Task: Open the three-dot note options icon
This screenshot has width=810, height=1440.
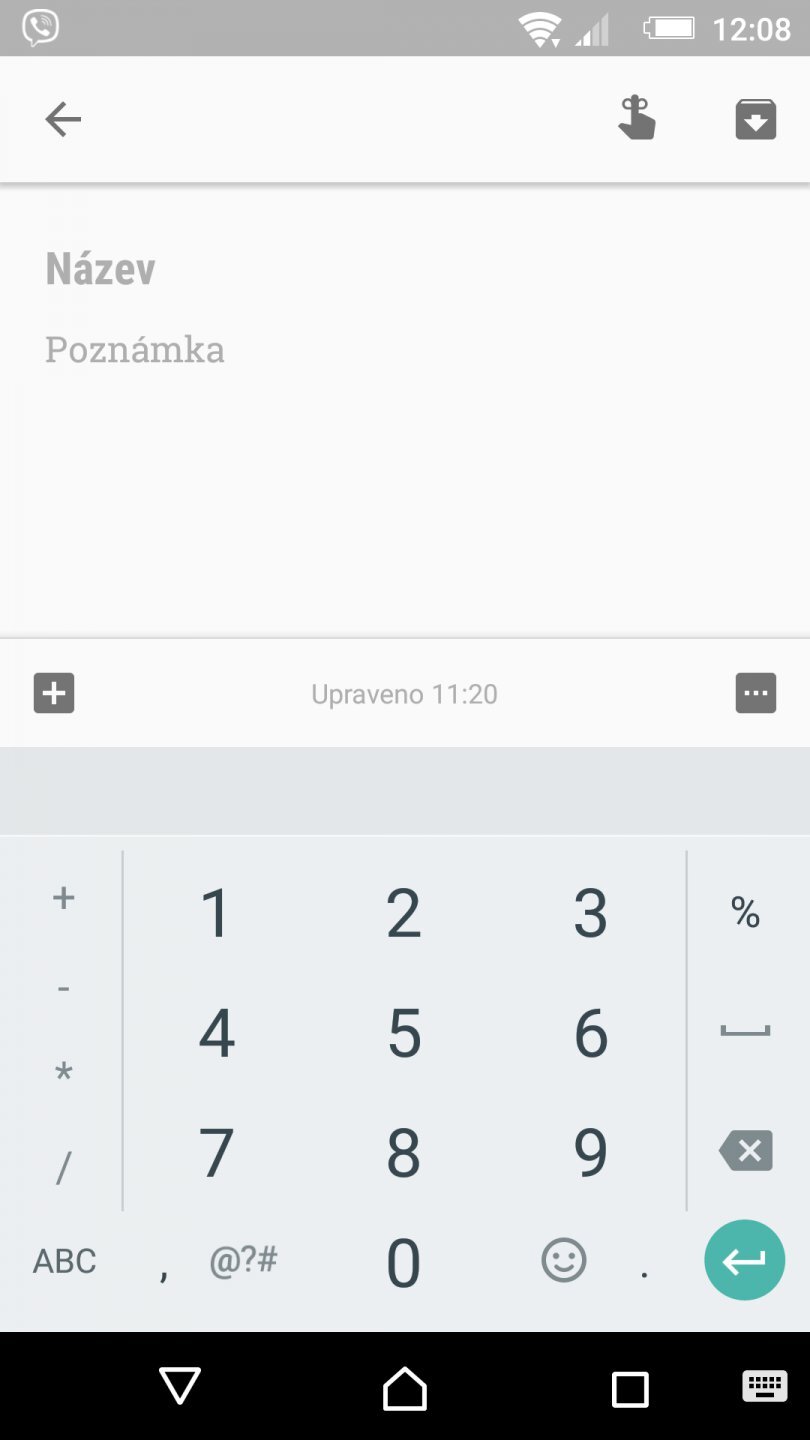Action: (756, 692)
